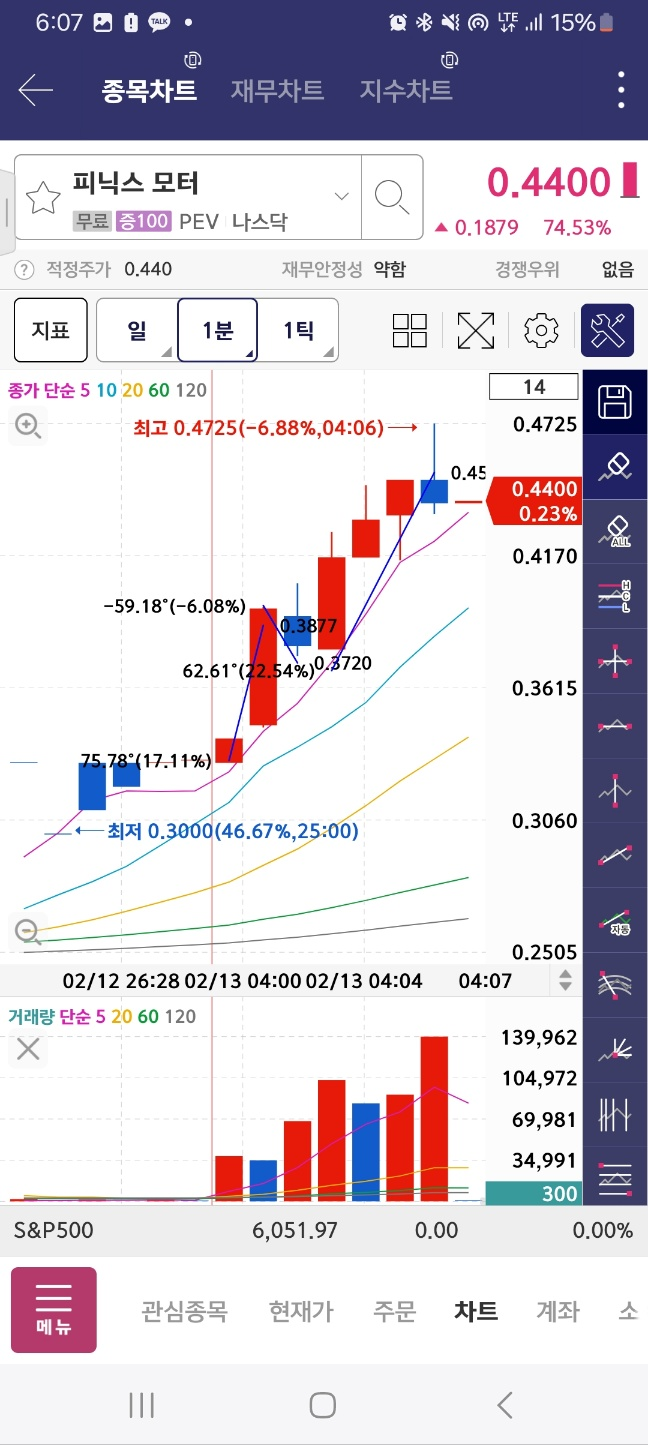This screenshot has width=648, height=1445.
Task: Open the stock search magnifier
Action: click(x=391, y=197)
